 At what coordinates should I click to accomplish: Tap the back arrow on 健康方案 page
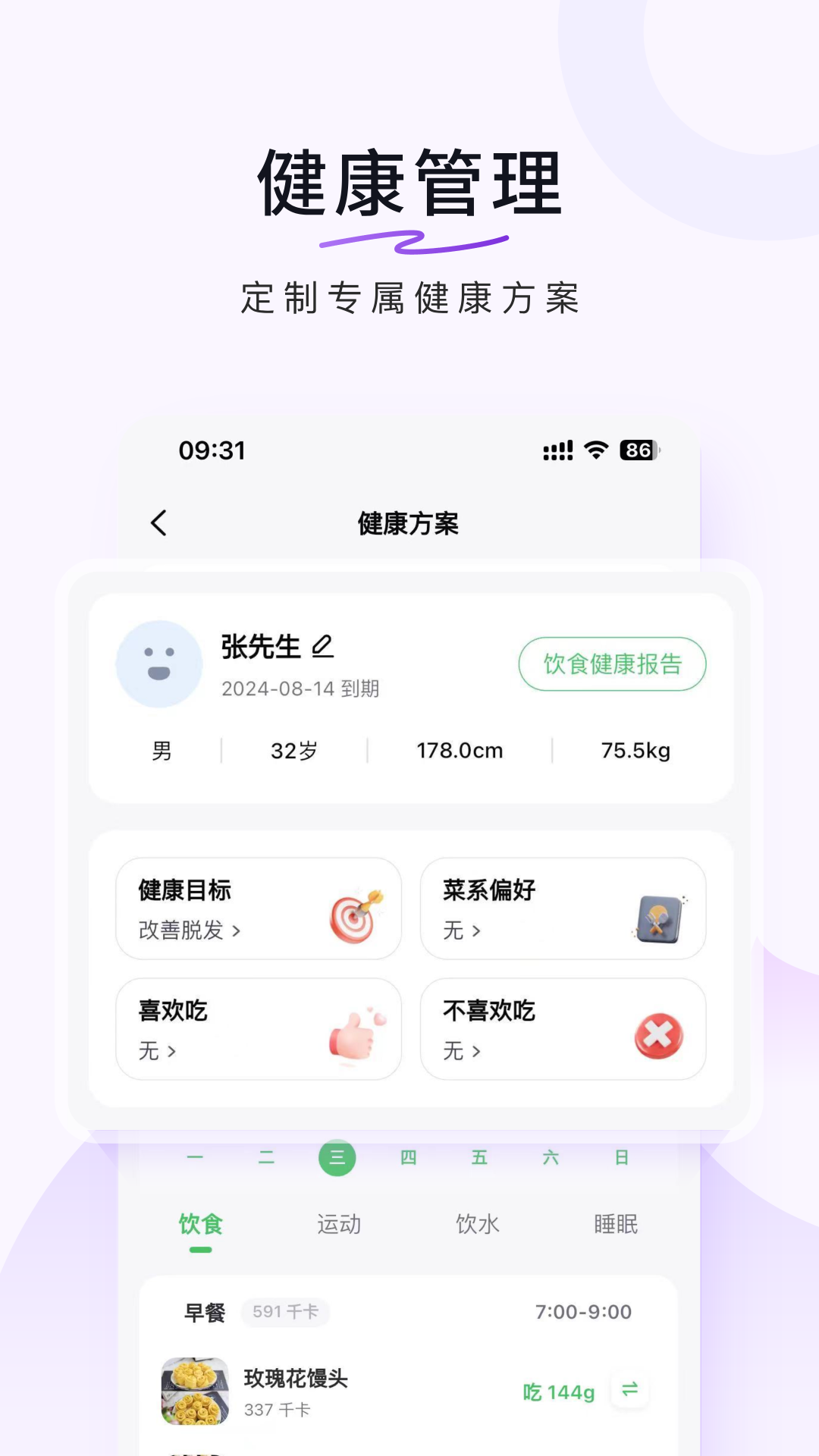[x=158, y=523]
